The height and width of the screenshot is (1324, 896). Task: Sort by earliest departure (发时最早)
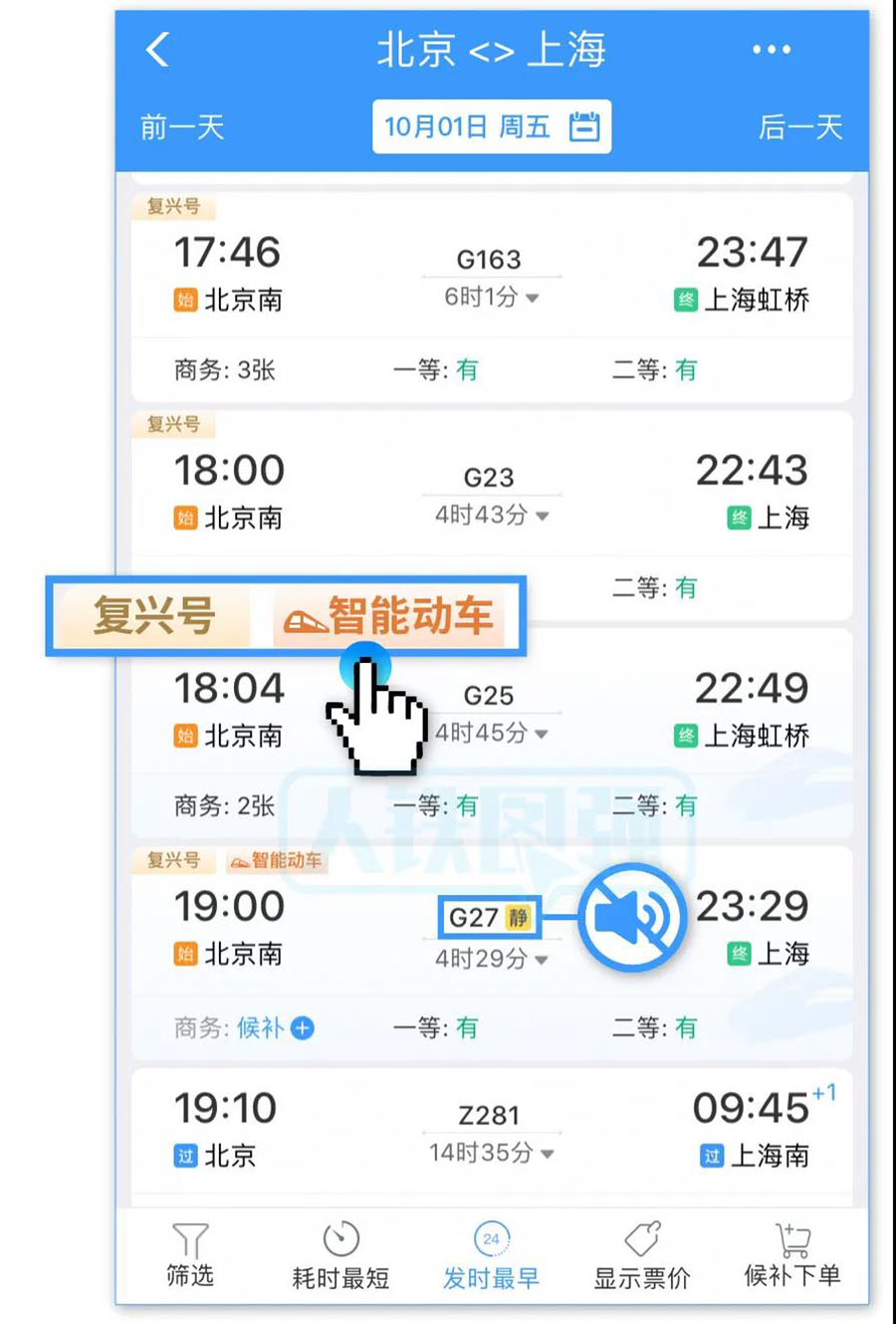tap(491, 1254)
